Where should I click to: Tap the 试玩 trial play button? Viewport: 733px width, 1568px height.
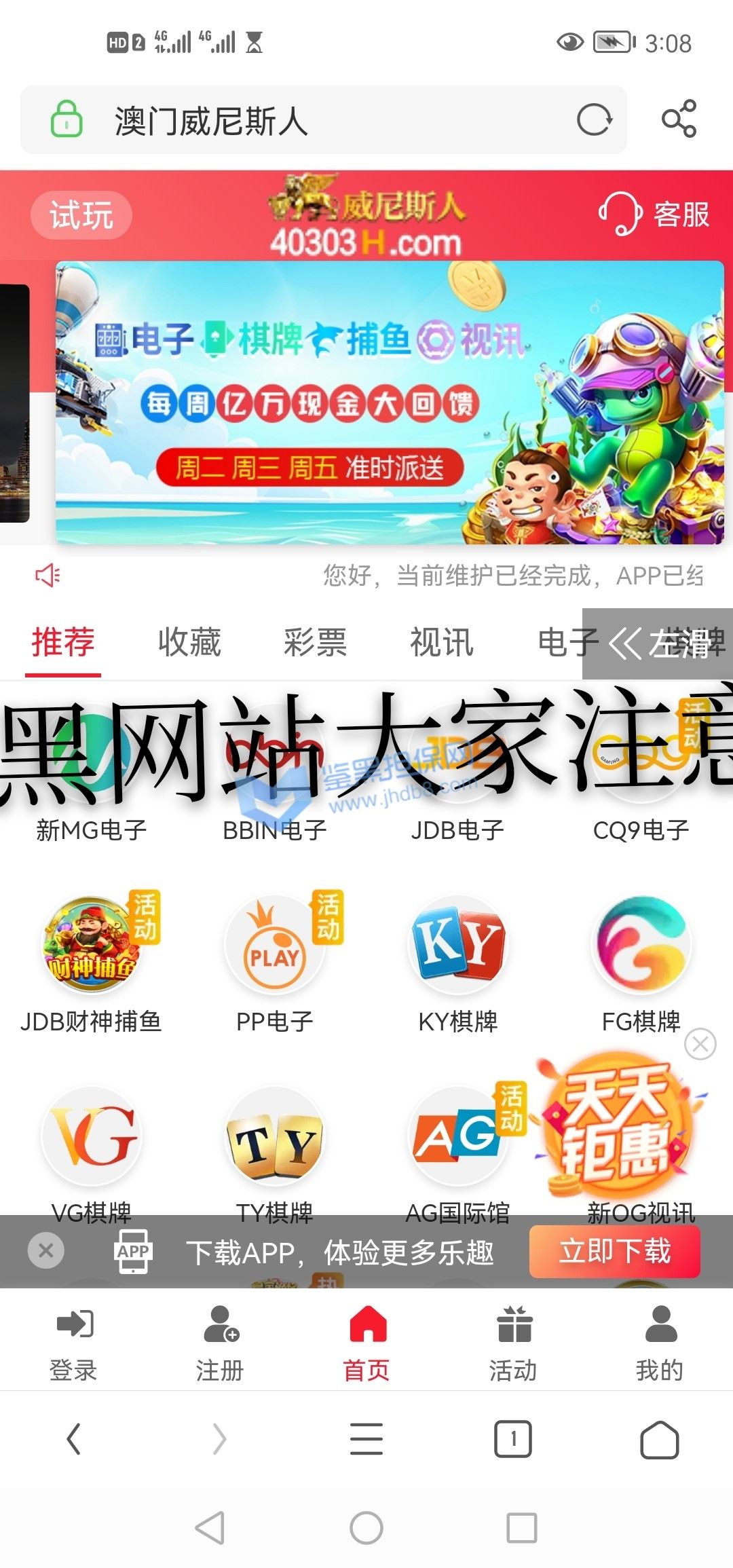[x=81, y=215]
